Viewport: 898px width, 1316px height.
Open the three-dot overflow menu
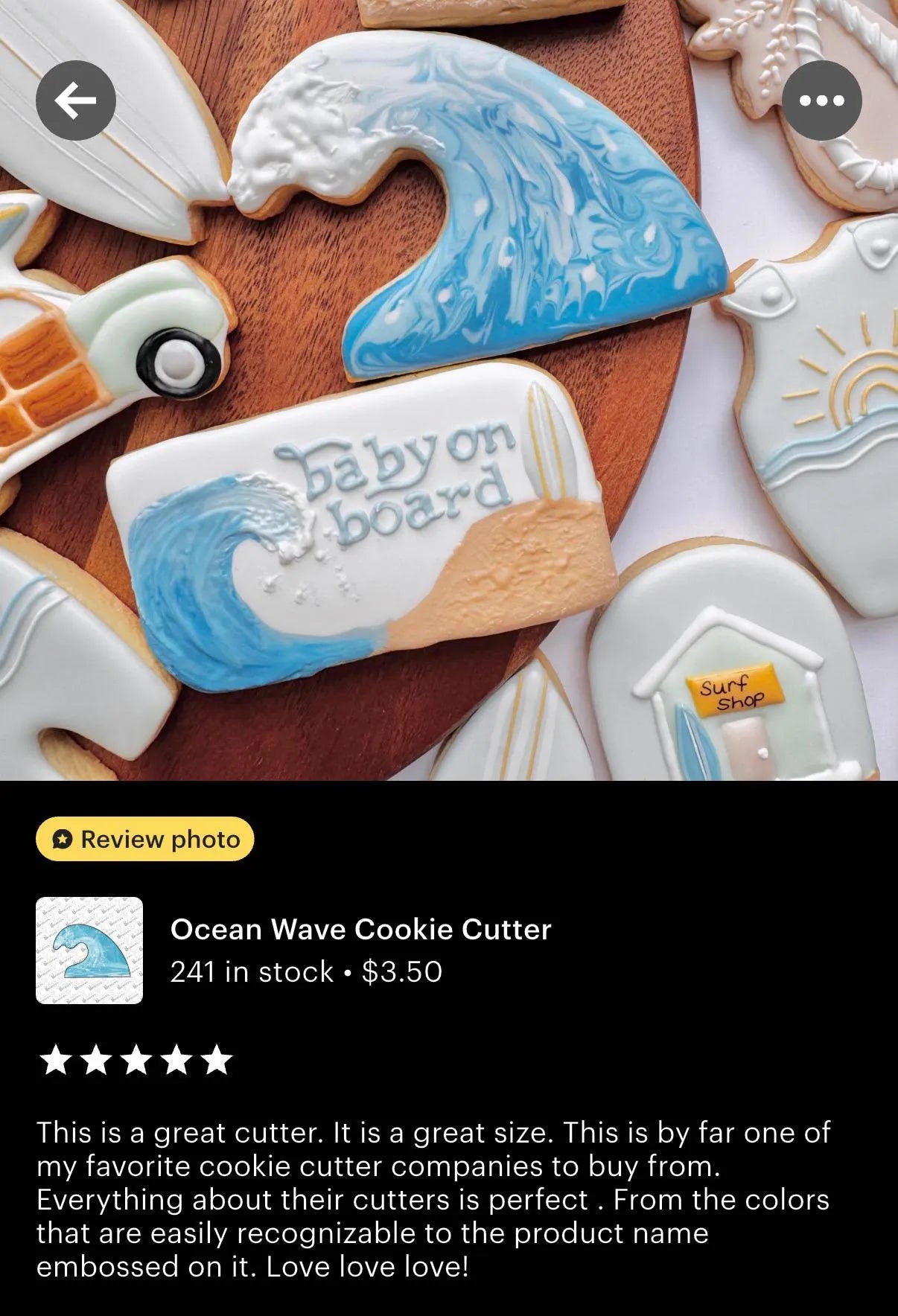[x=821, y=100]
